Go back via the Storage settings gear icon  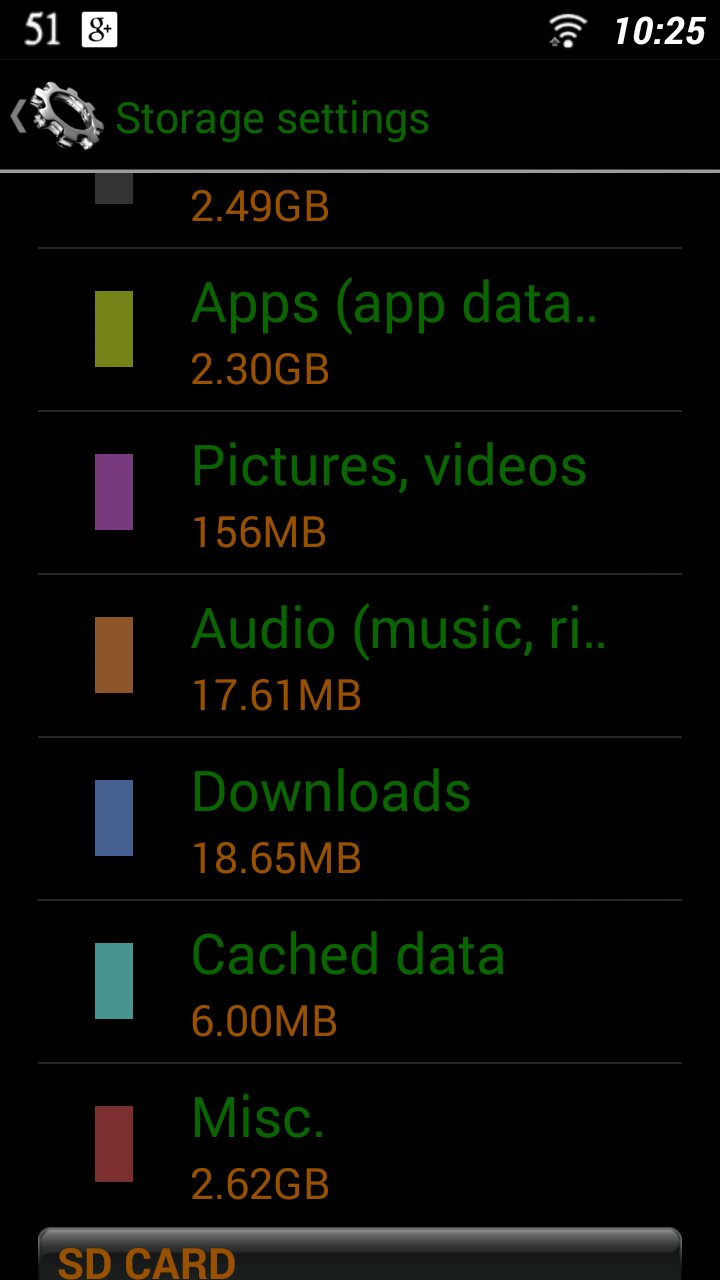(57, 117)
